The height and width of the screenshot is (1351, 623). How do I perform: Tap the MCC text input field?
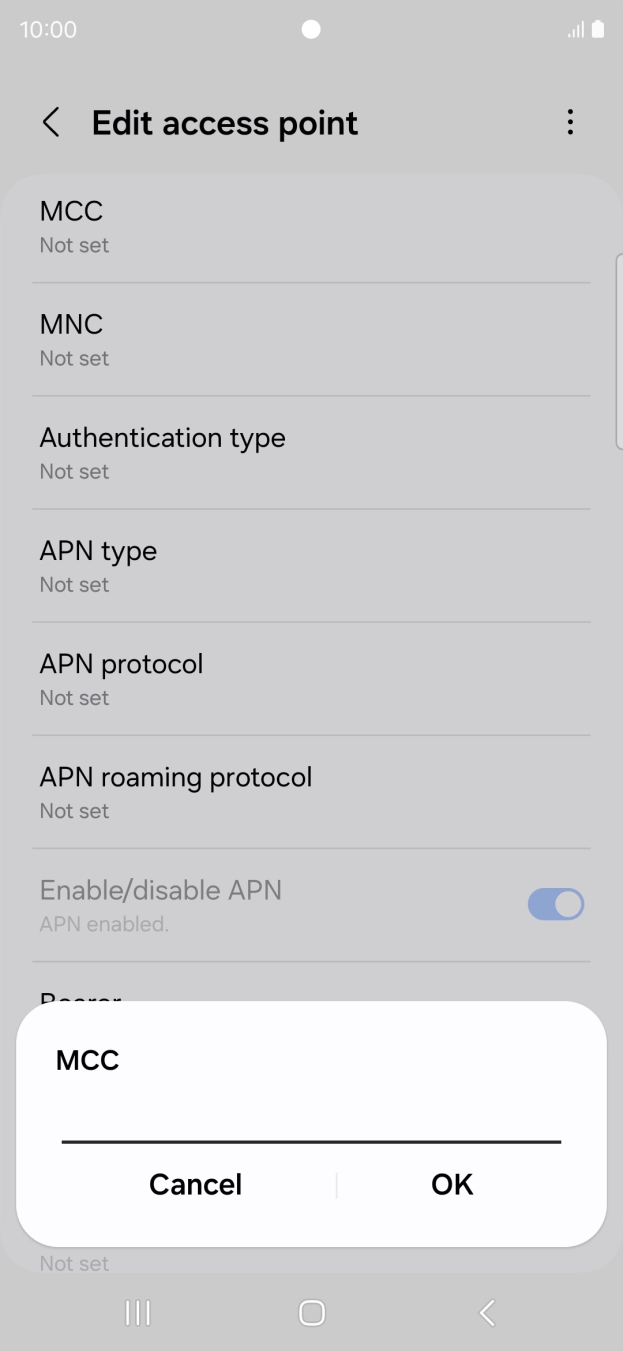[x=311, y=1117]
